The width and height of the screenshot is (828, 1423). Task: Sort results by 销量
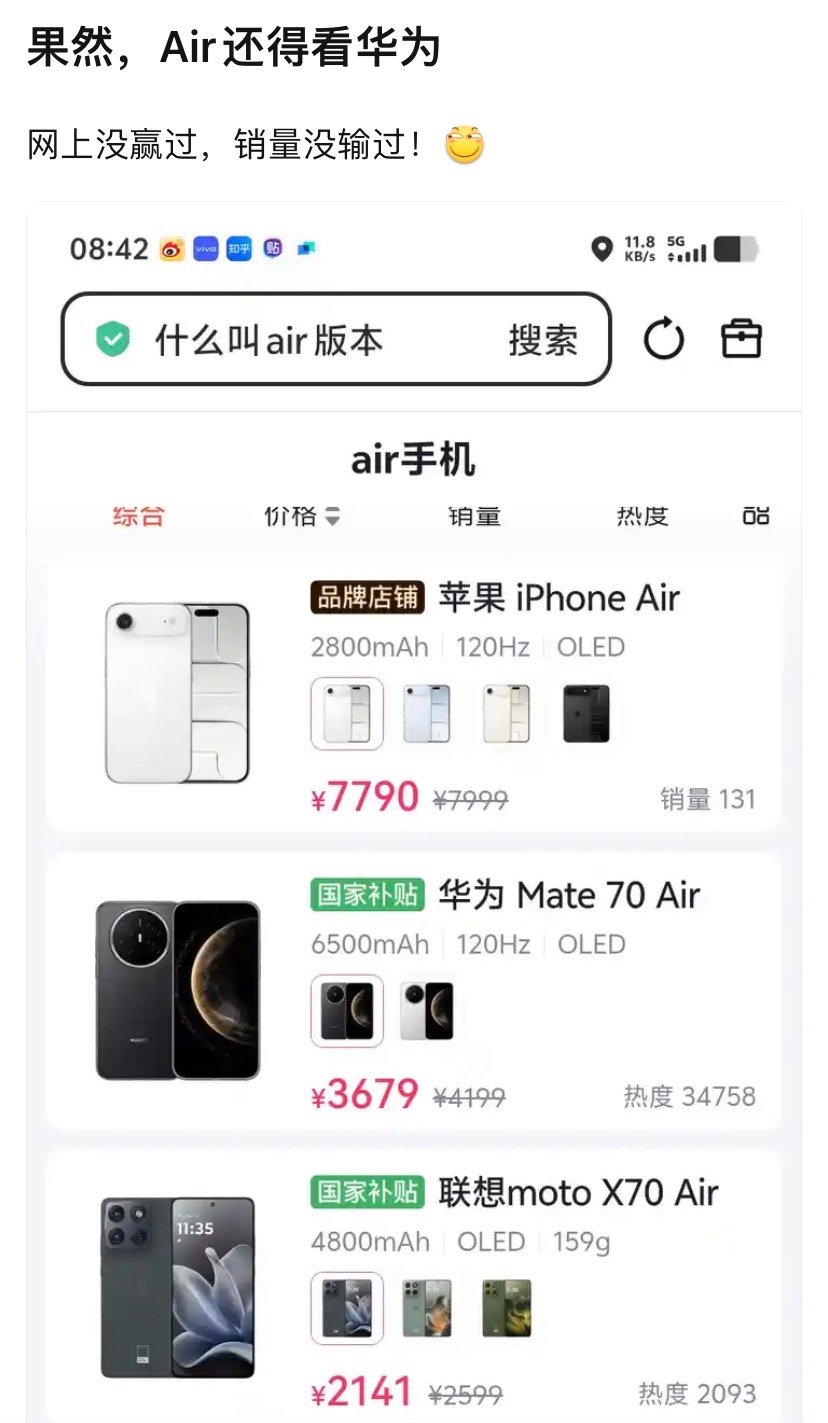pyautogui.click(x=473, y=515)
